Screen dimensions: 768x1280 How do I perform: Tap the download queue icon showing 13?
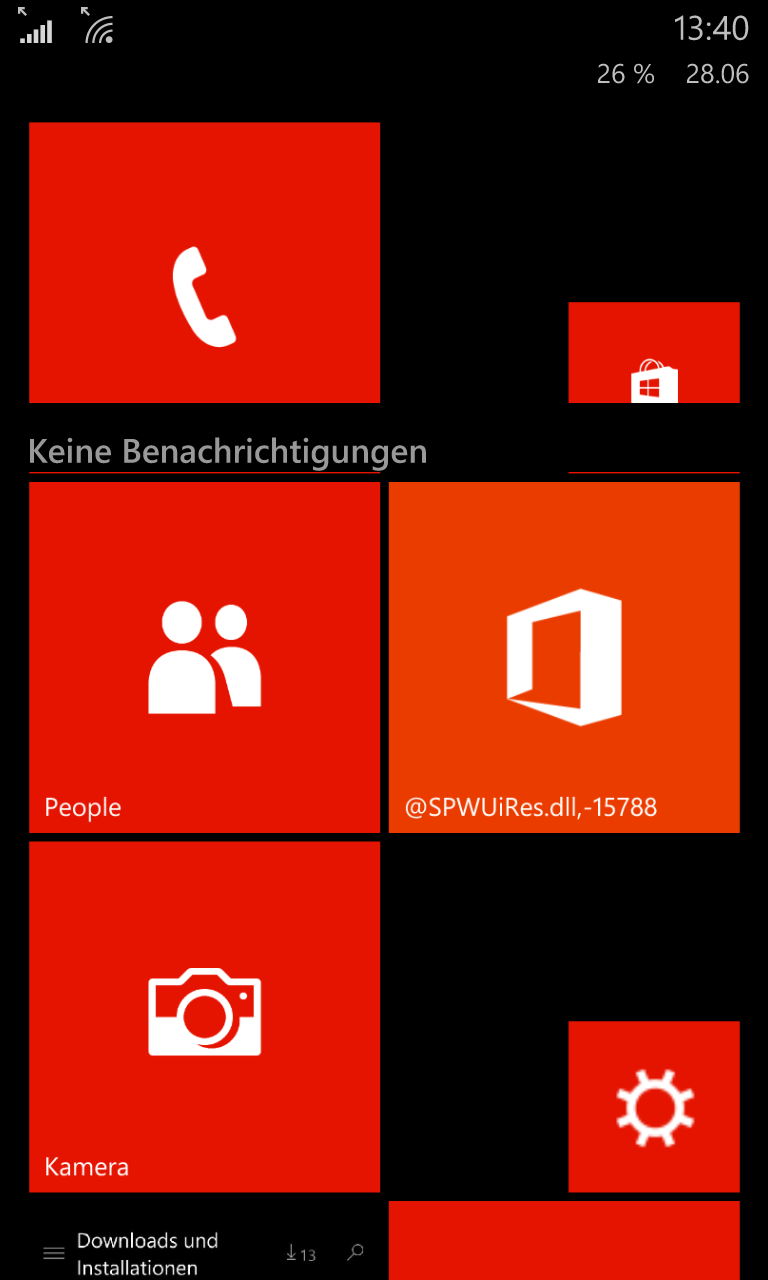(300, 1254)
